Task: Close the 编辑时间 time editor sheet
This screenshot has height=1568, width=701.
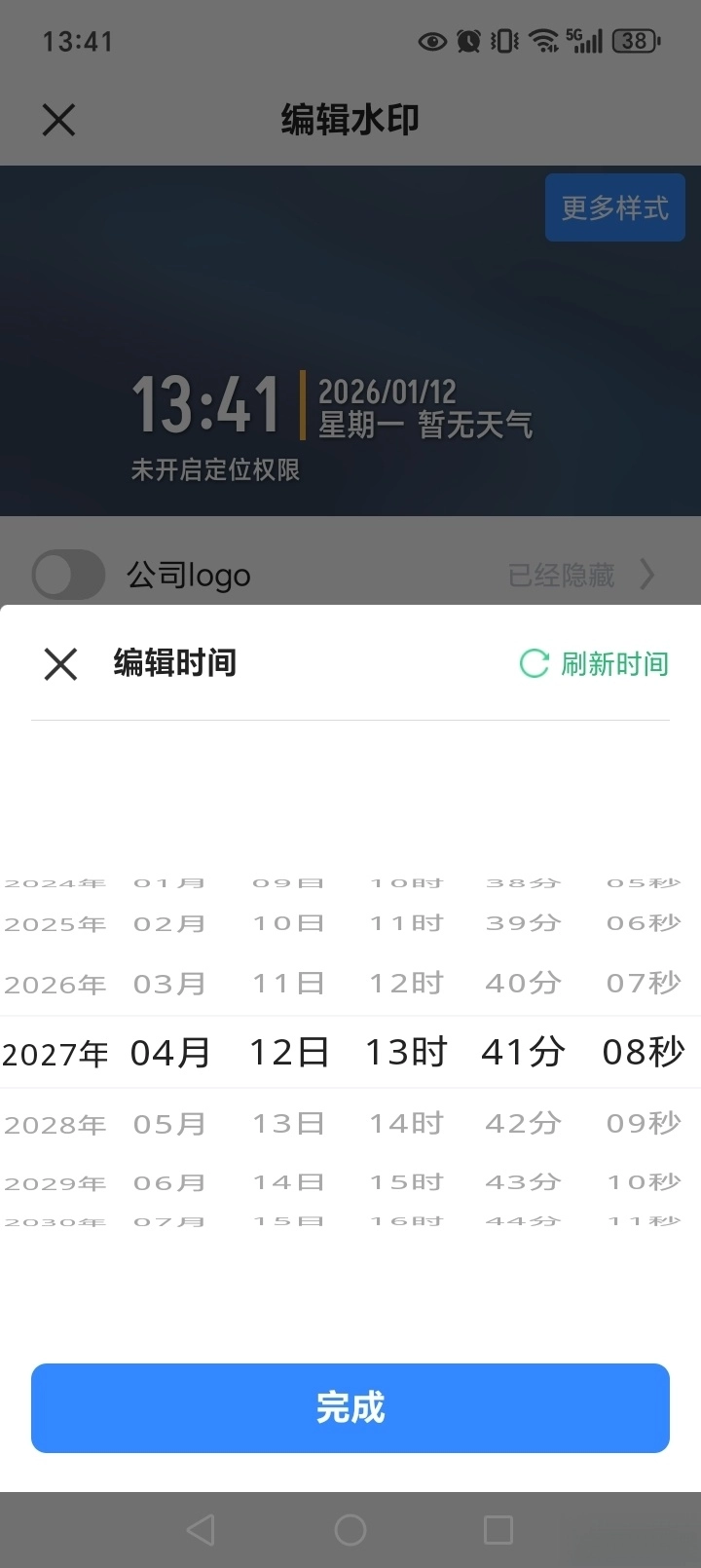Action: (x=60, y=664)
